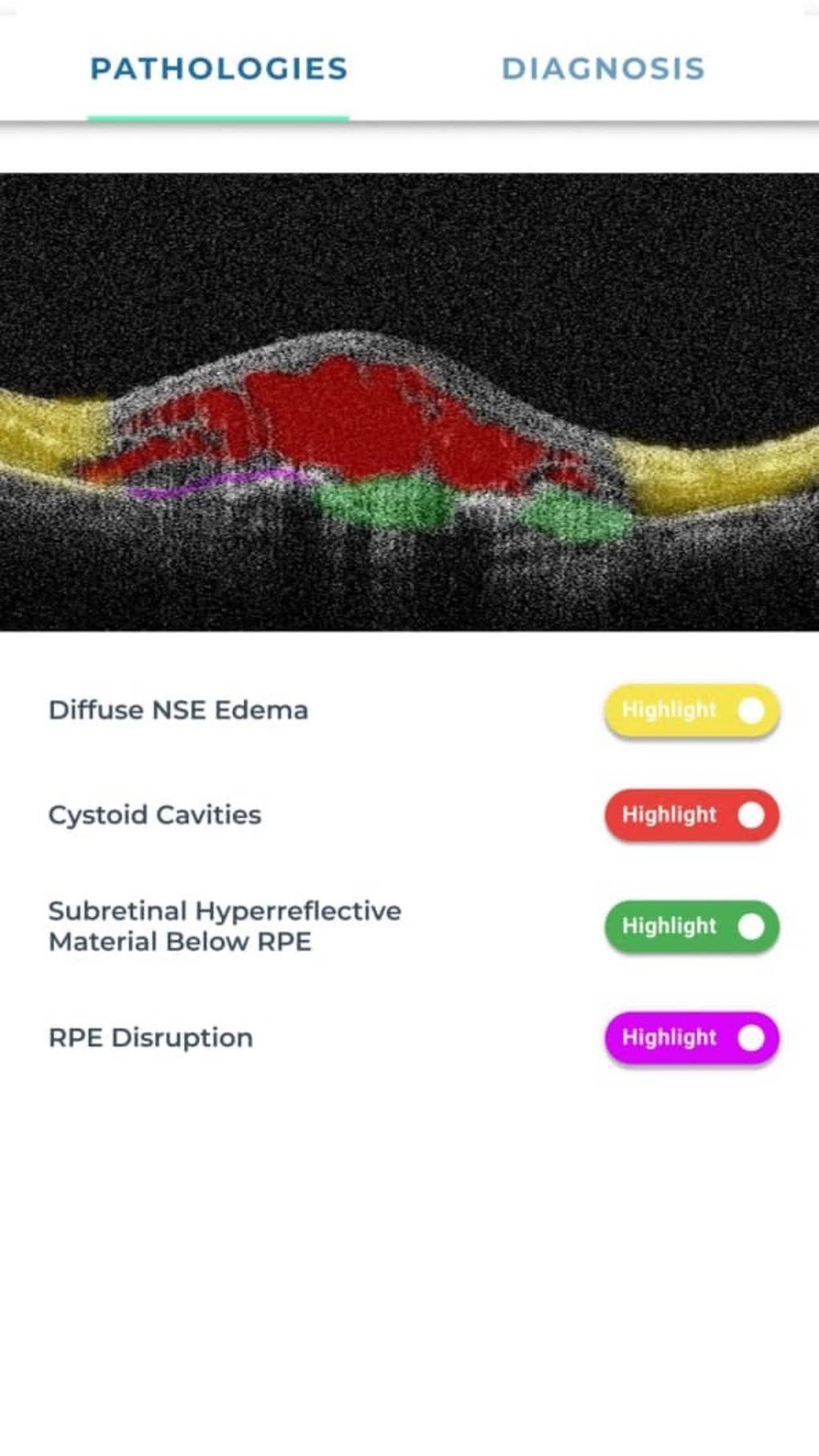Image resolution: width=819 pixels, height=1456 pixels.
Task: Toggle the Diffuse NSE Edema highlight
Action: (x=691, y=710)
